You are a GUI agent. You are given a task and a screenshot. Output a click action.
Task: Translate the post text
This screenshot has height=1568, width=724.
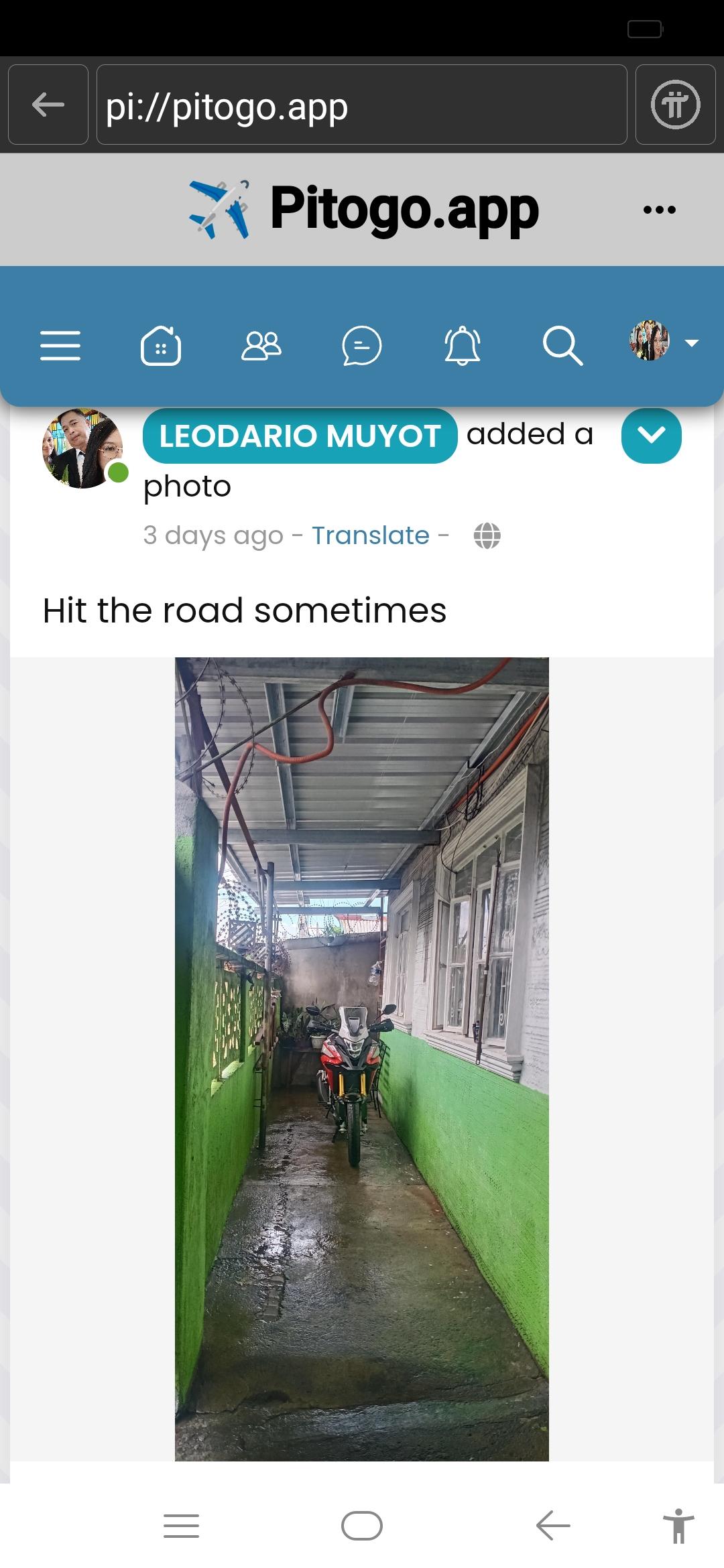370,535
